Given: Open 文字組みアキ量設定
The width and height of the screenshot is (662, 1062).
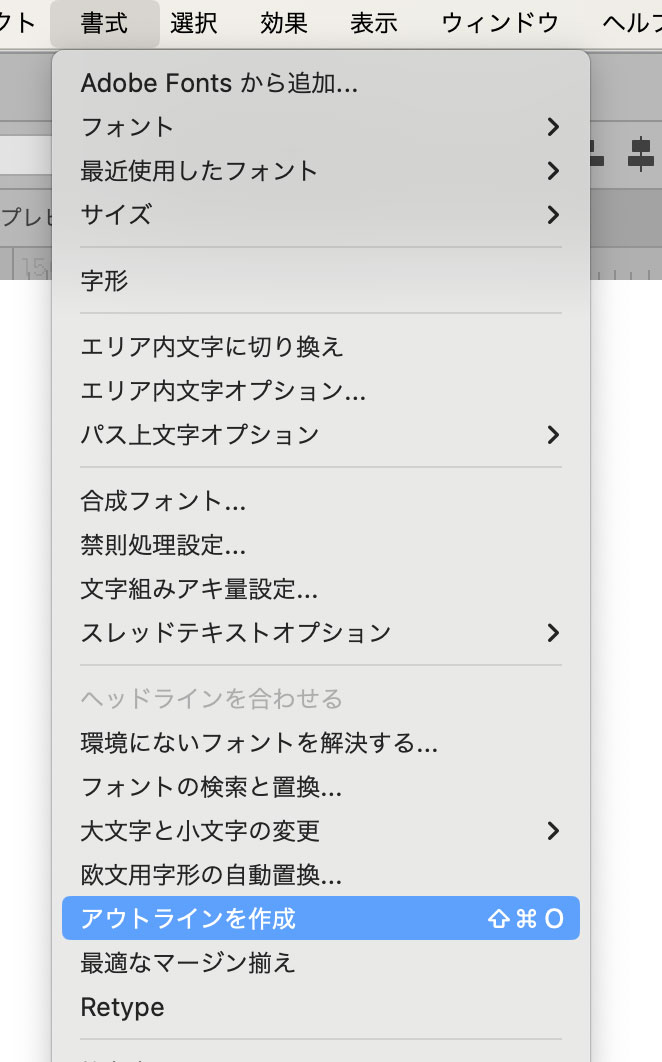Looking at the screenshot, I should 199,589.
